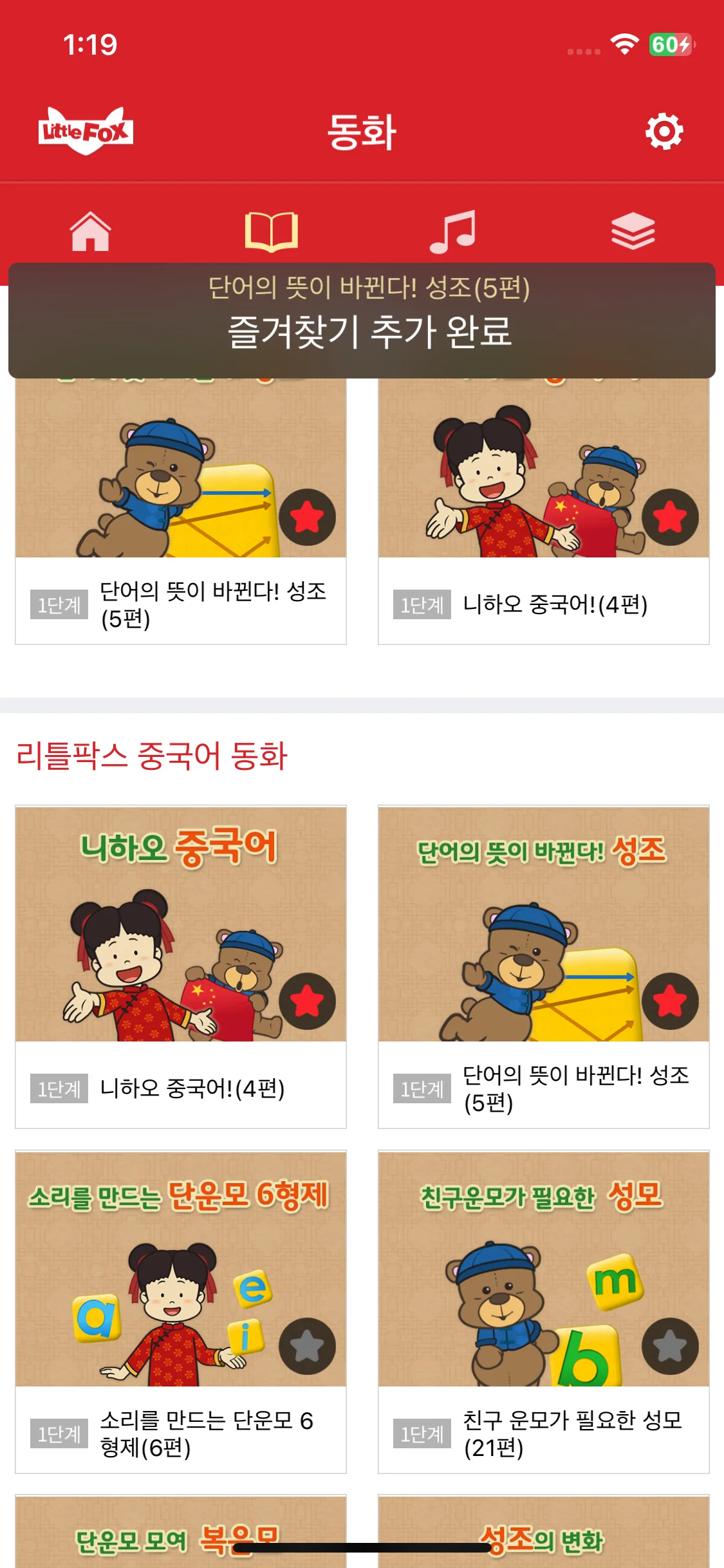Favorite 친구 운모가 필요한 성모 with star
The height and width of the screenshot is (1568, 724).
tap(670, 1346)
